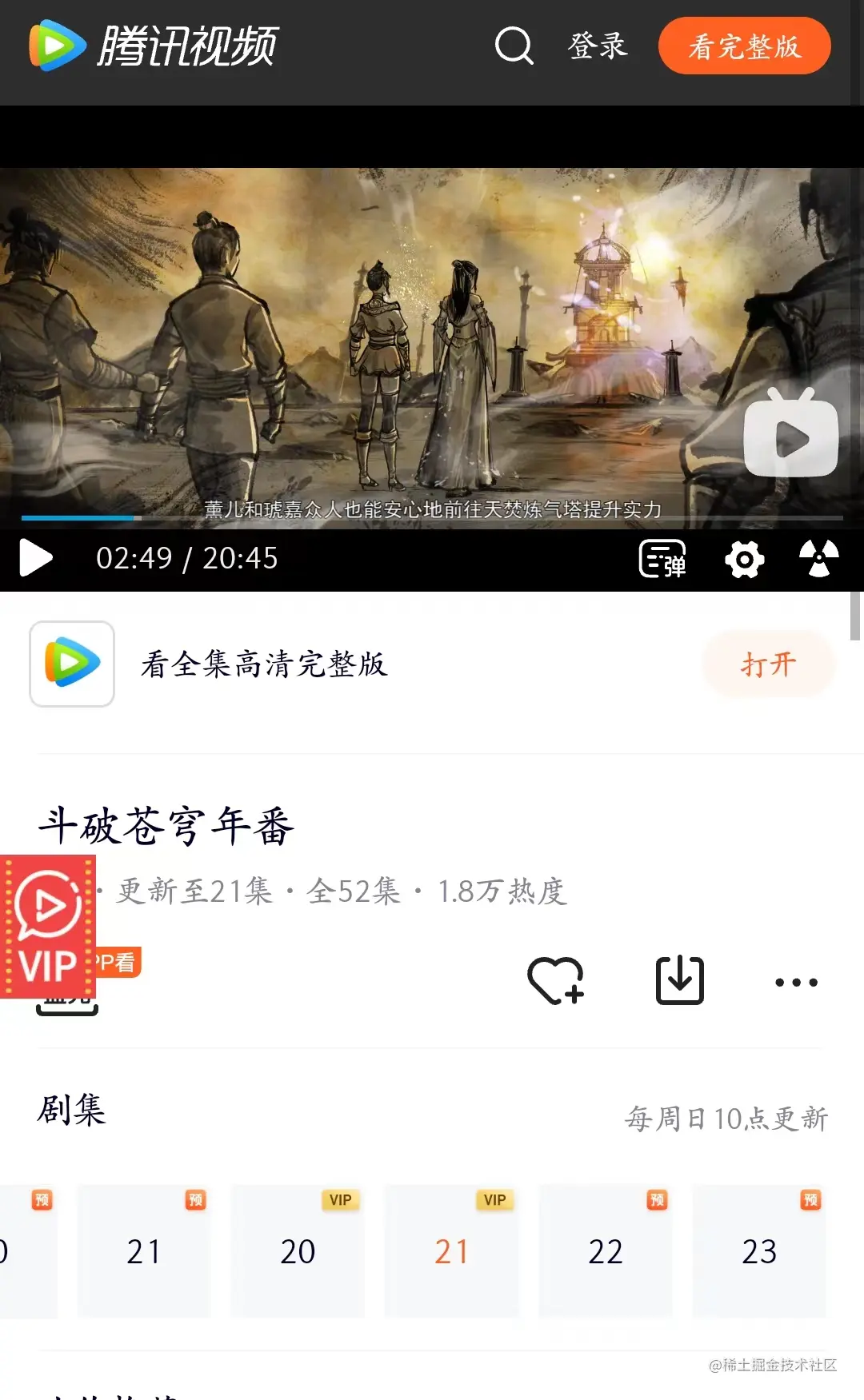Add show to favorites with the heart icon
The width and height of the screenshot is (864, 1400).
[555, 980]
